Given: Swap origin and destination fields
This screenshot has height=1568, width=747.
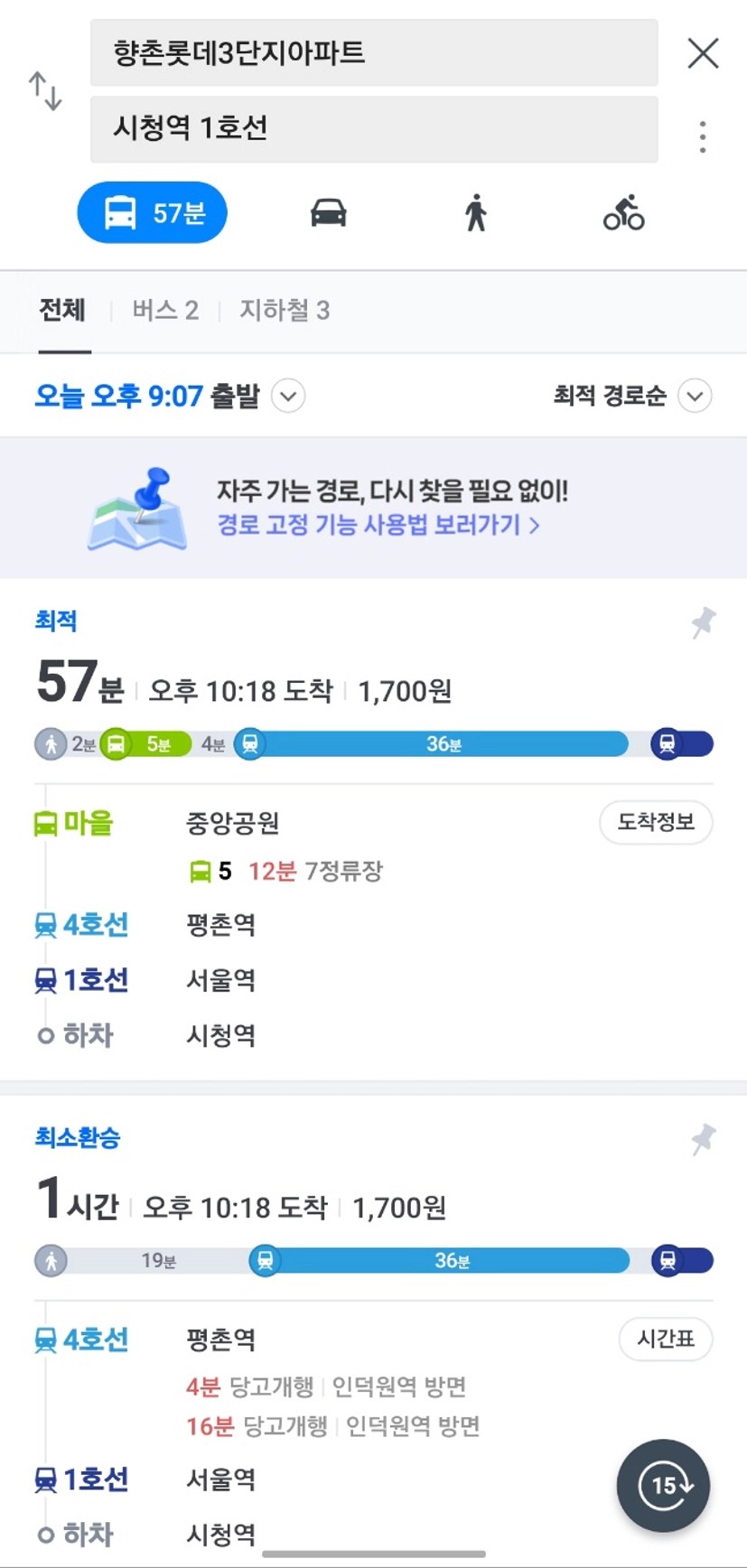Looking at the screenshot, I should pyautogui.click(x=45, y=91).
